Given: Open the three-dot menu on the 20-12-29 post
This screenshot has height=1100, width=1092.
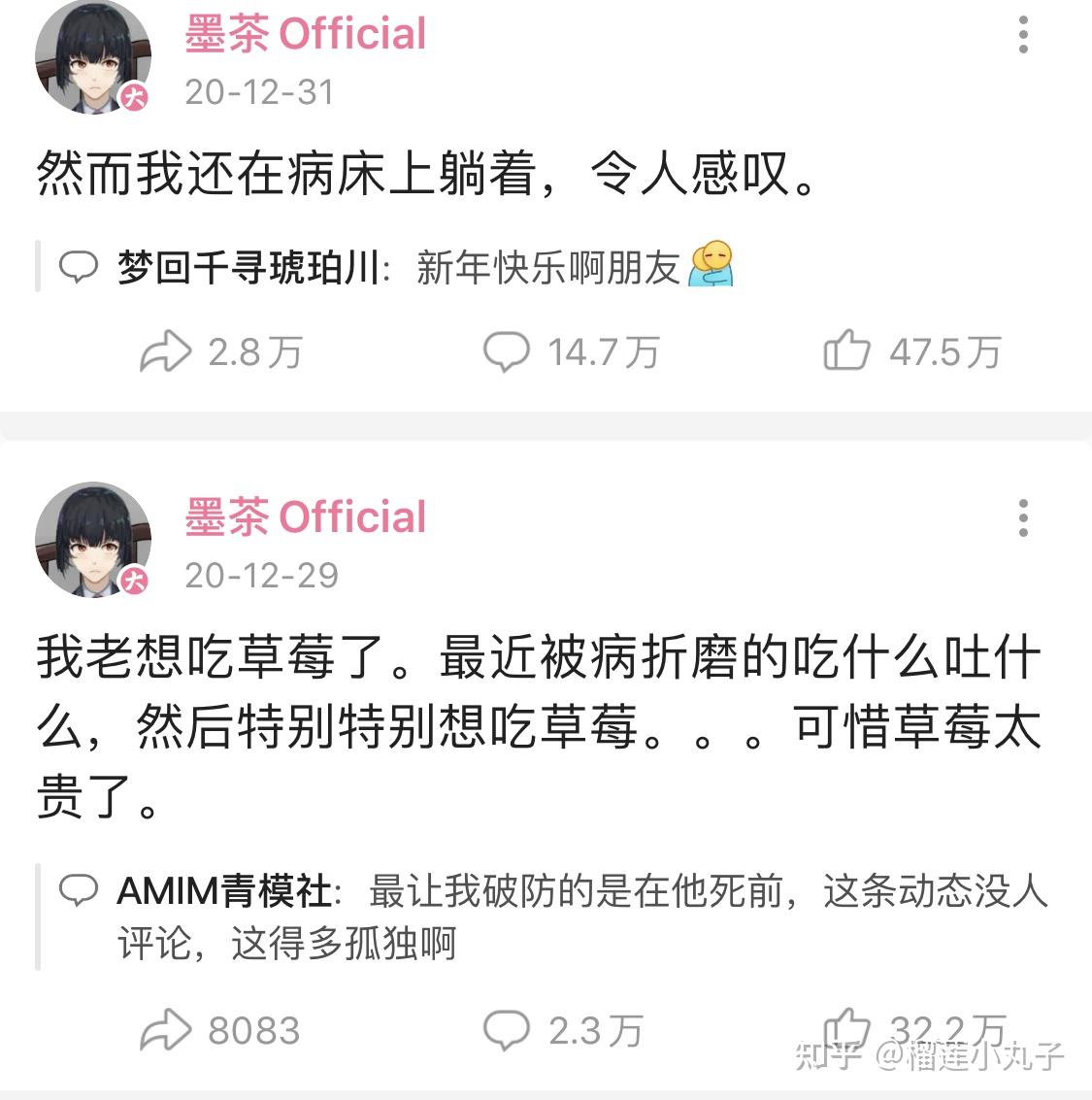Looking at the screenshot, I should point(1024,517).
